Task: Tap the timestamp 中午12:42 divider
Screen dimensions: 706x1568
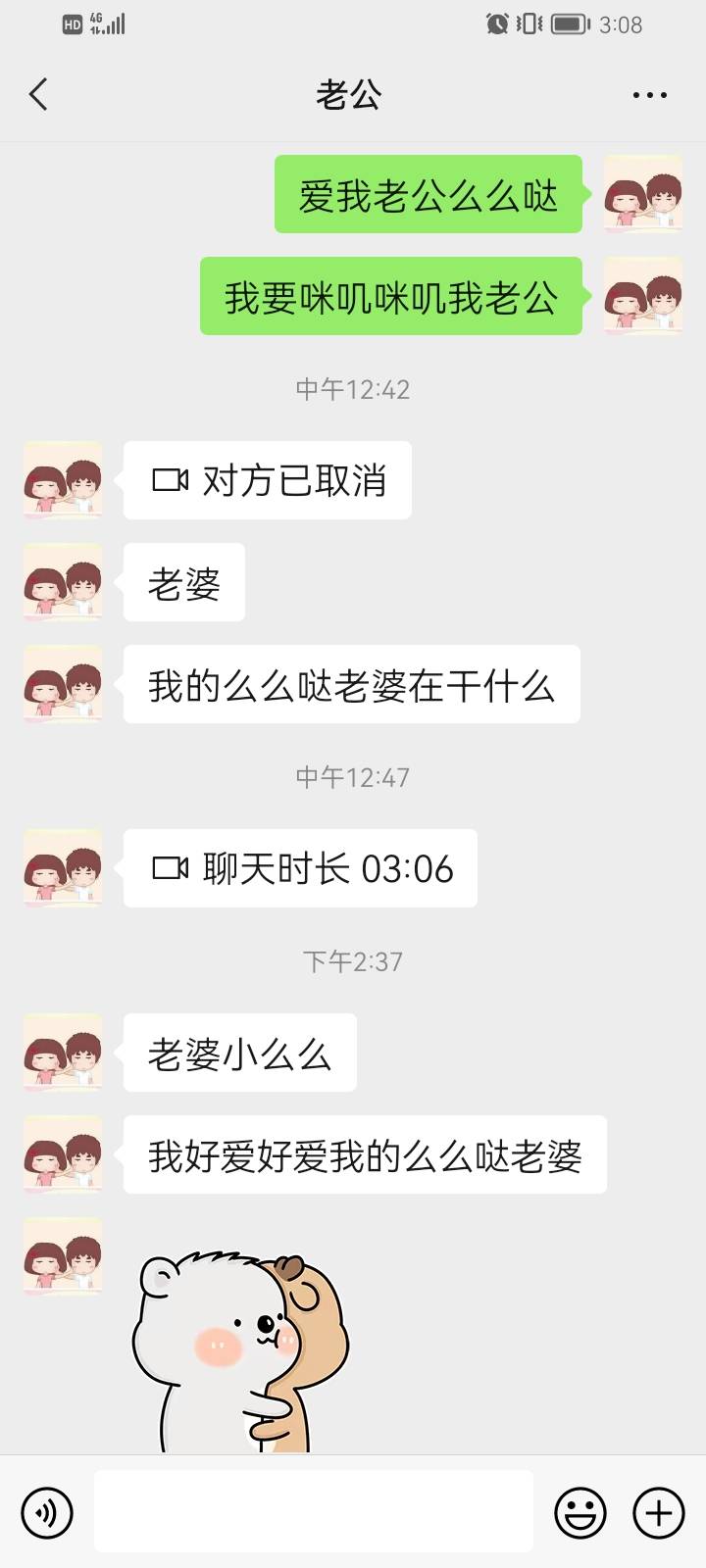Action: pyautogui.click(x=352, y=389)
